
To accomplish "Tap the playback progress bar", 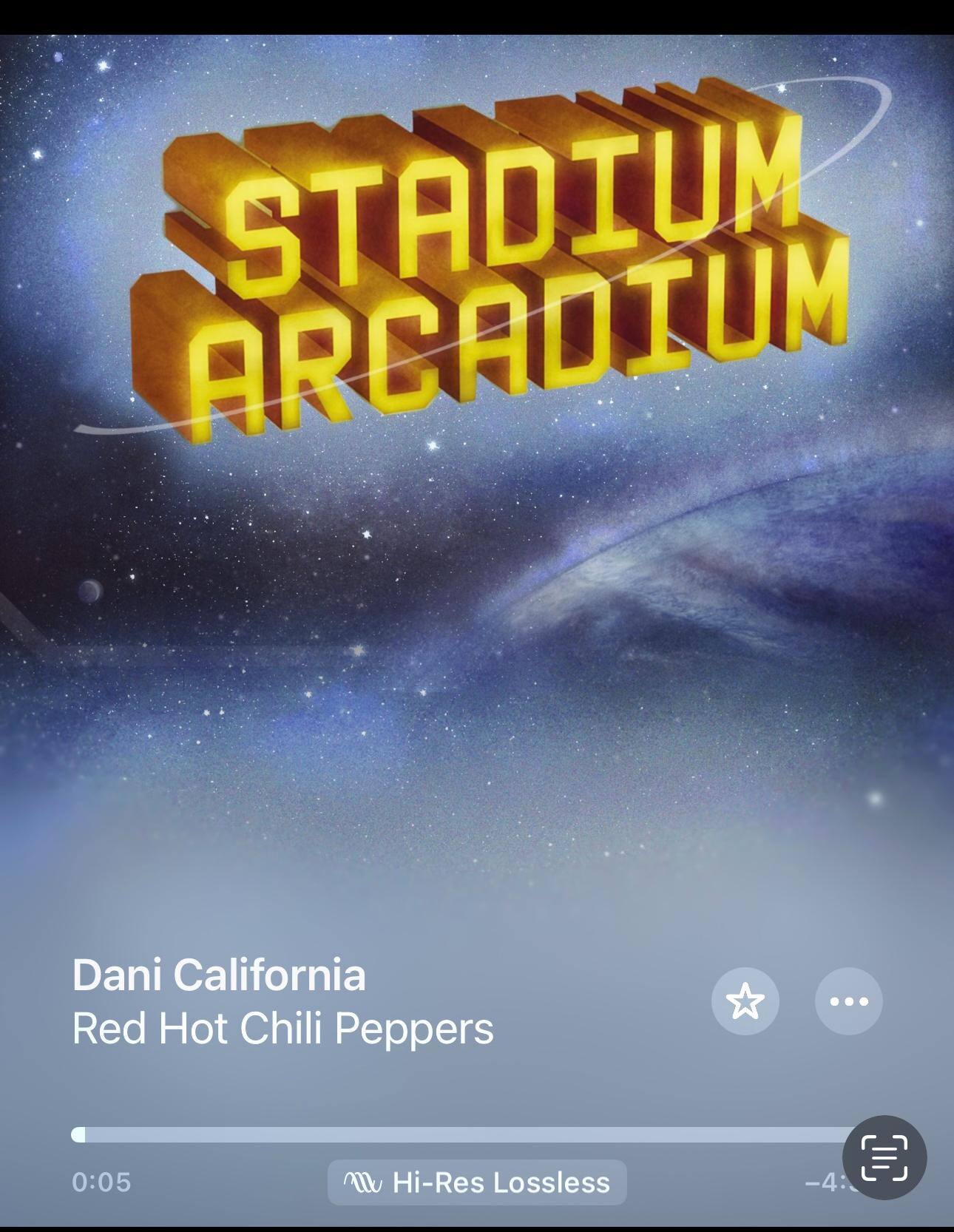I will [x=459, y=1134].
